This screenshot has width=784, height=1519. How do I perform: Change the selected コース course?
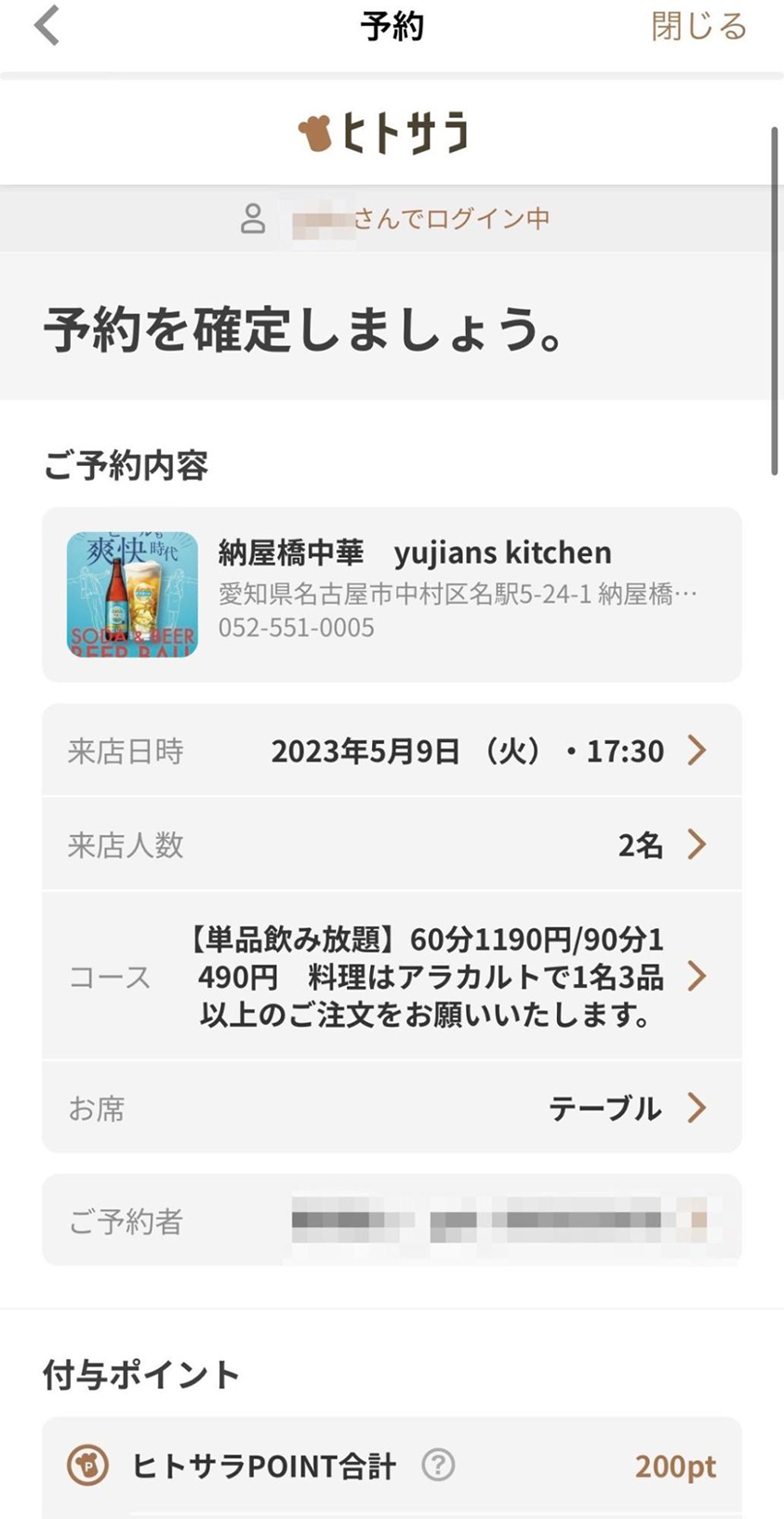pos(392,976)
